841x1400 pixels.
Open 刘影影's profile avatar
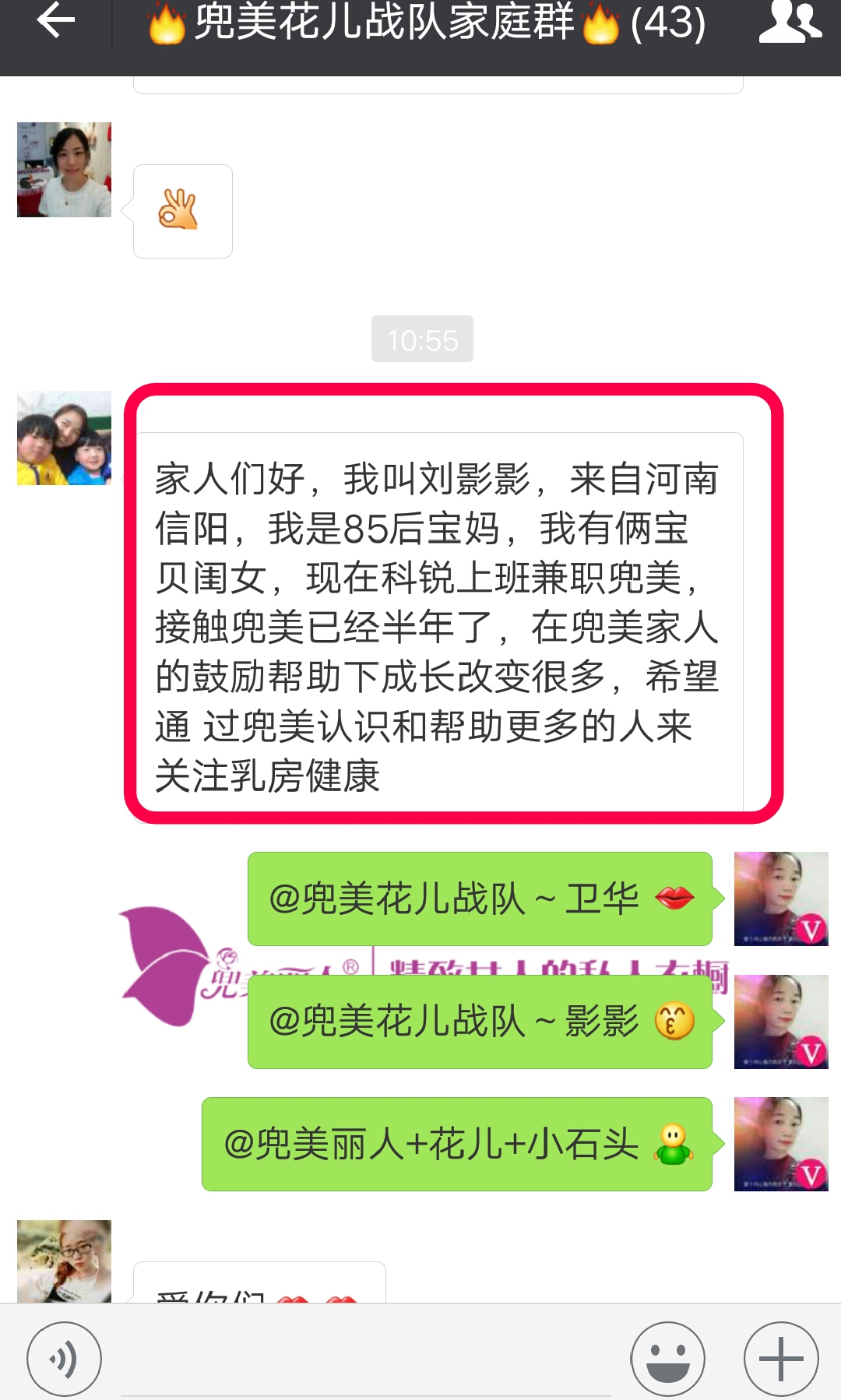pyautogui.click(x=64, y=438)
